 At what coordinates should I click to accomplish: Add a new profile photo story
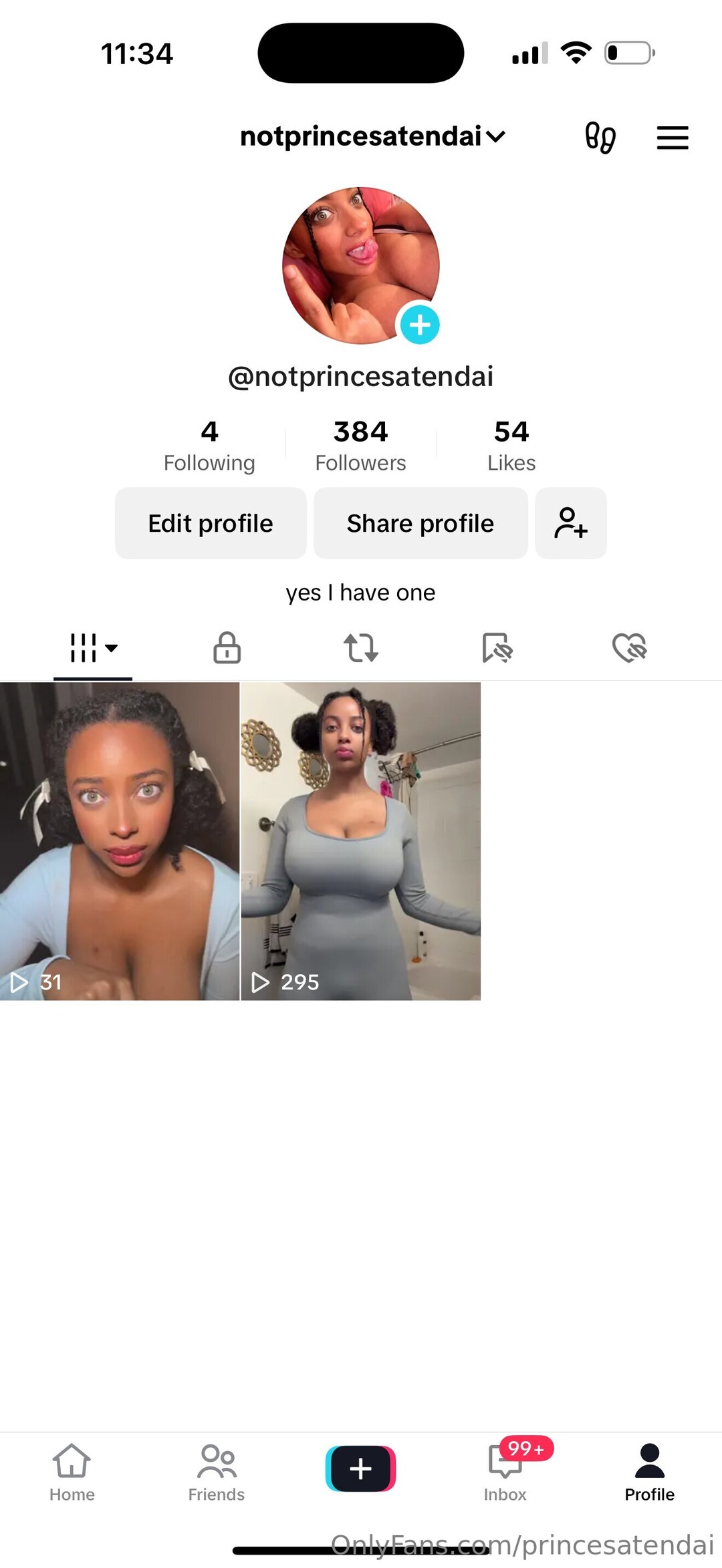click(419, 325)
